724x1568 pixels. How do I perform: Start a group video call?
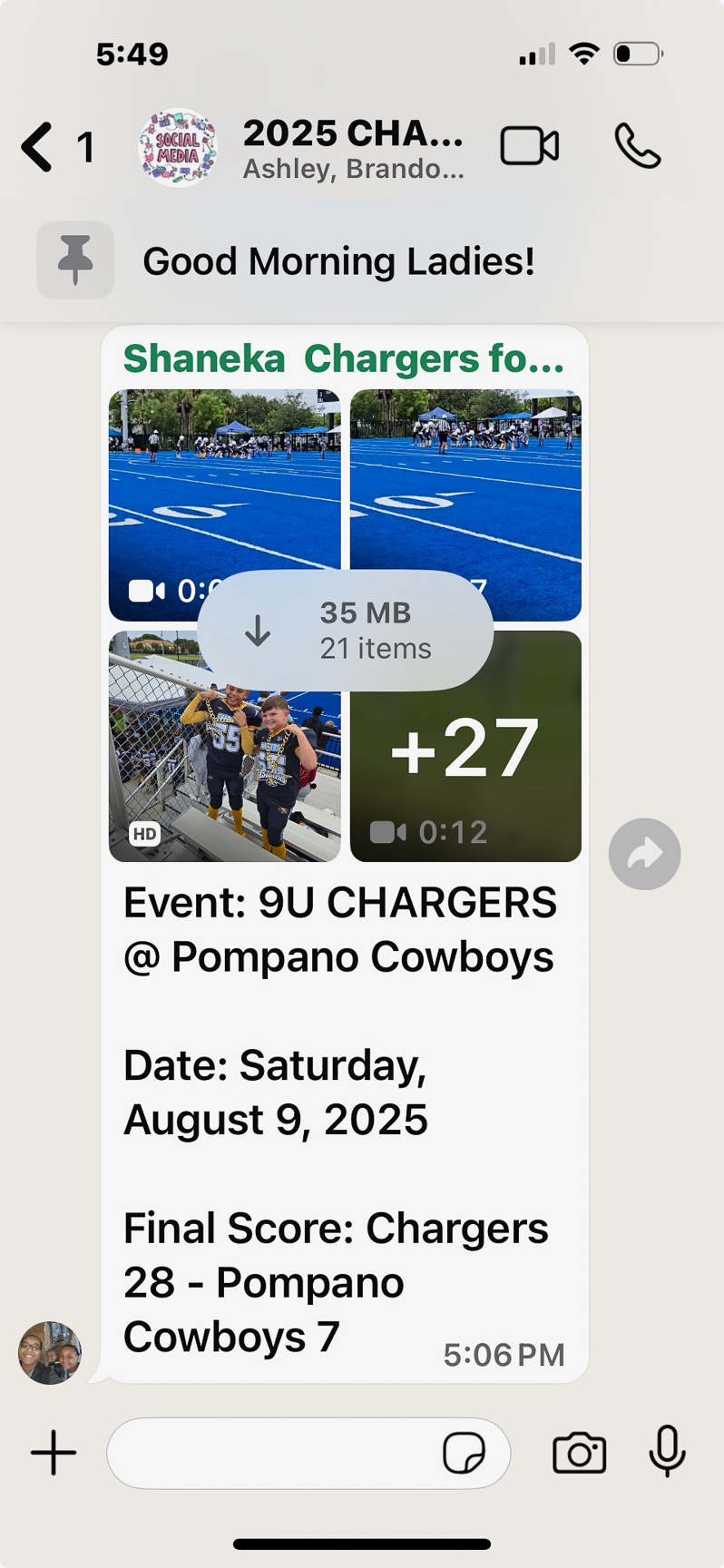click(x=530, y=147)
